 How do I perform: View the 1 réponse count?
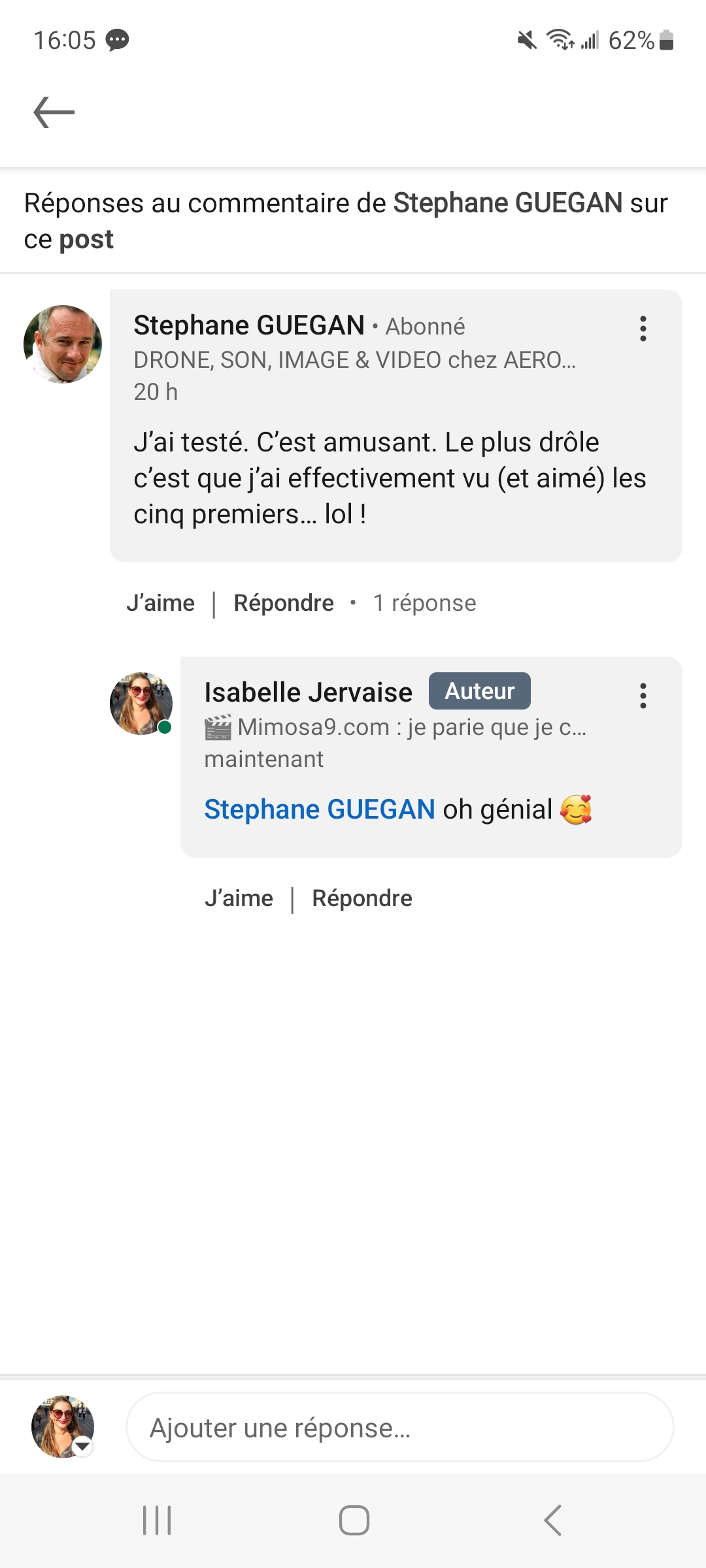pyautogui.click(x=424, y=603)
